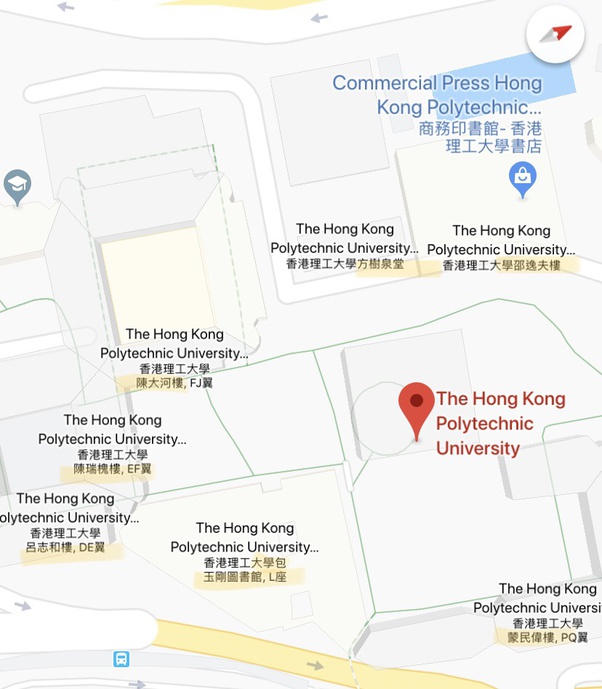
Task: Tap the compass to reset map orientation
Action: [556, 33]
